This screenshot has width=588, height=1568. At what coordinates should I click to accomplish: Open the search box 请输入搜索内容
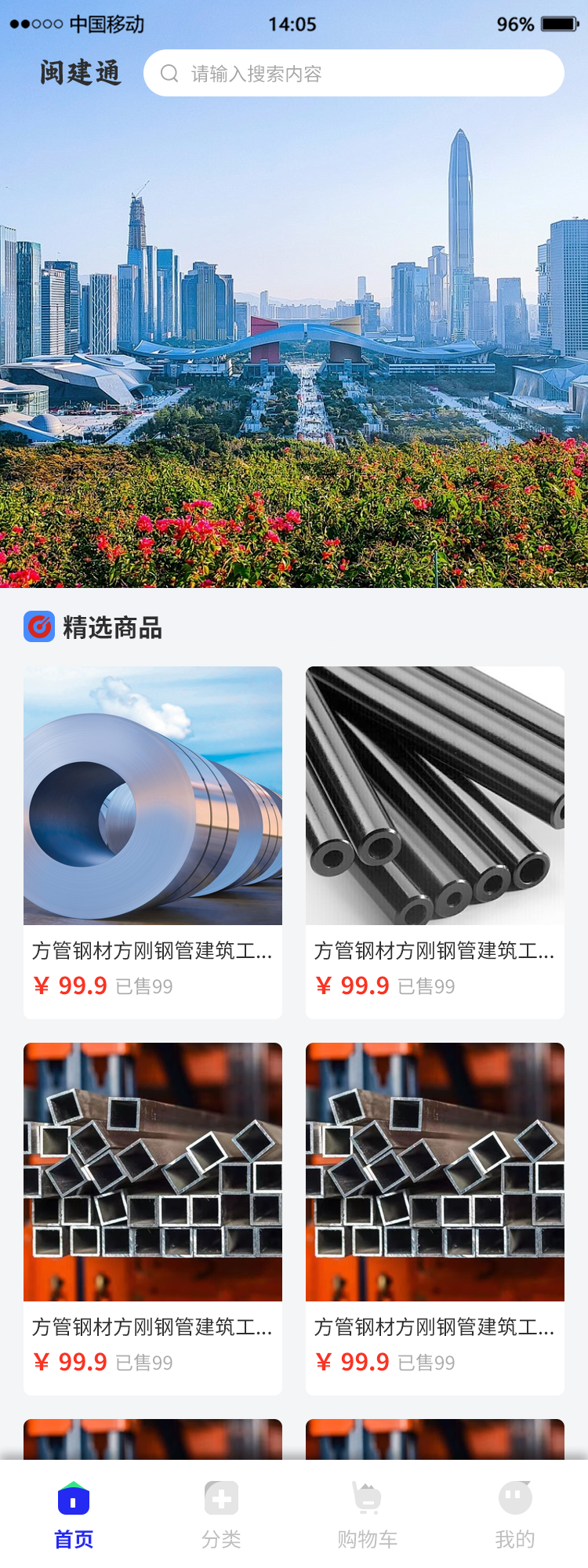point(353,74)
